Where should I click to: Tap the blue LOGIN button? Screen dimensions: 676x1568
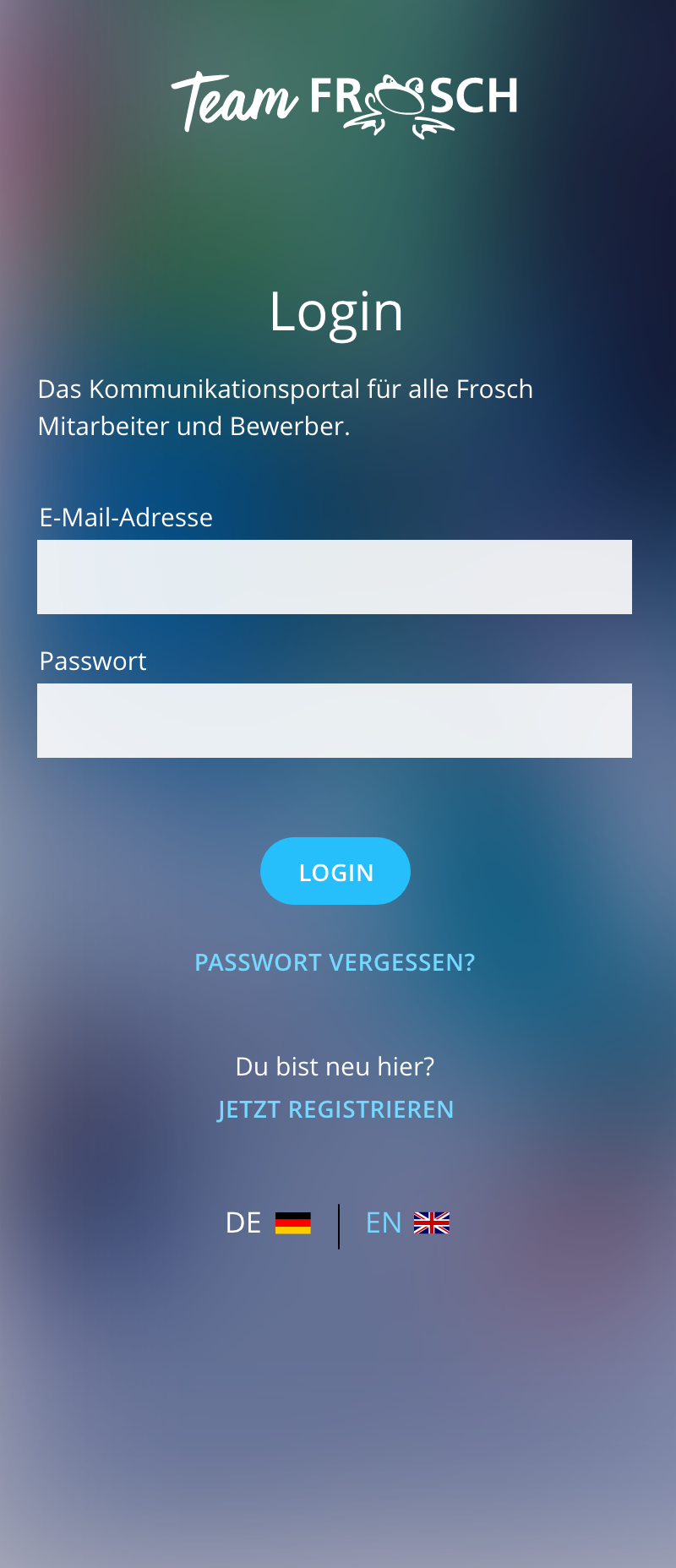(x=335, y=871)
